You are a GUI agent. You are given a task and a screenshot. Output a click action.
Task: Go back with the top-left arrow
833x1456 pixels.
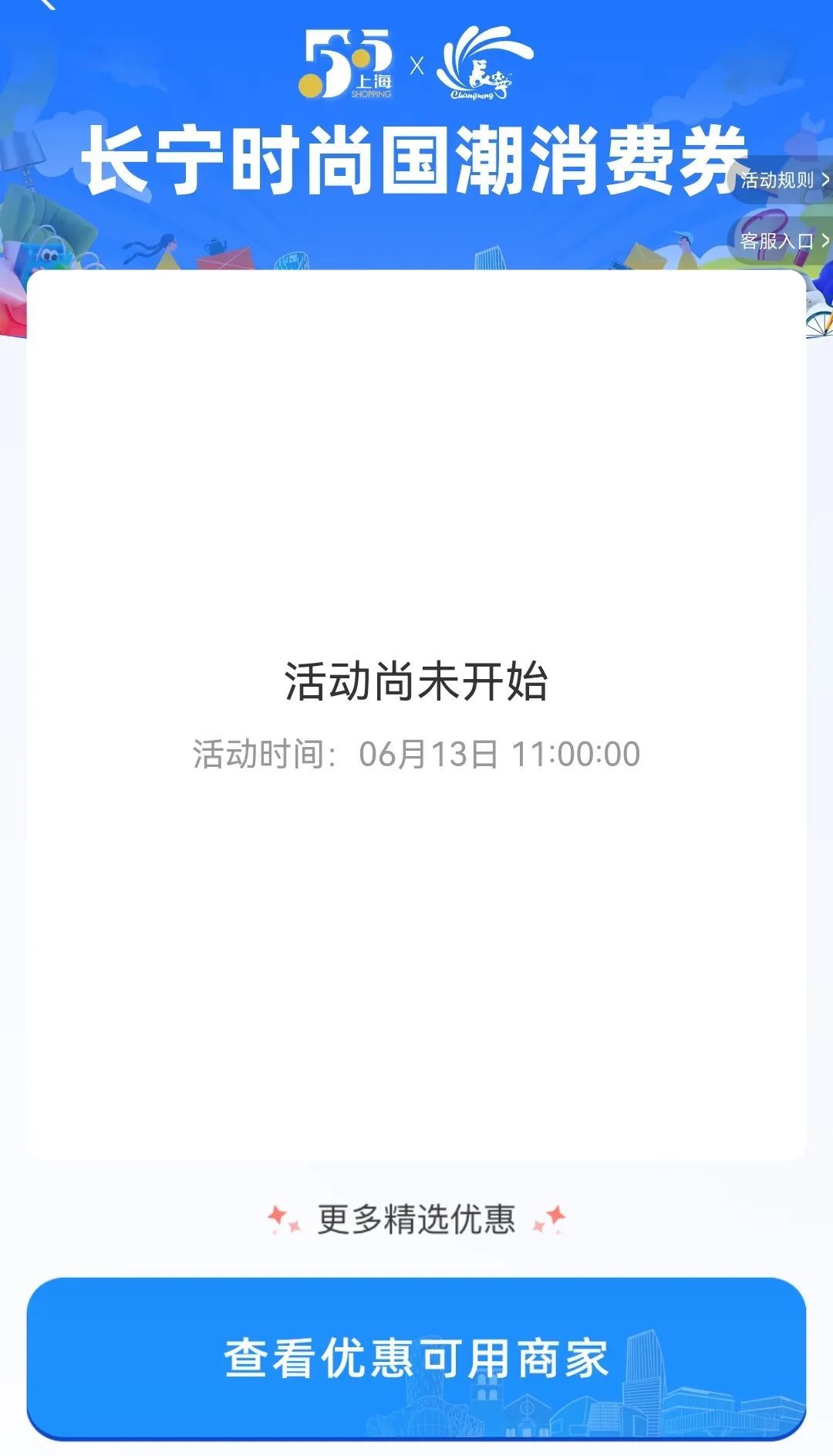coord(48,5)
